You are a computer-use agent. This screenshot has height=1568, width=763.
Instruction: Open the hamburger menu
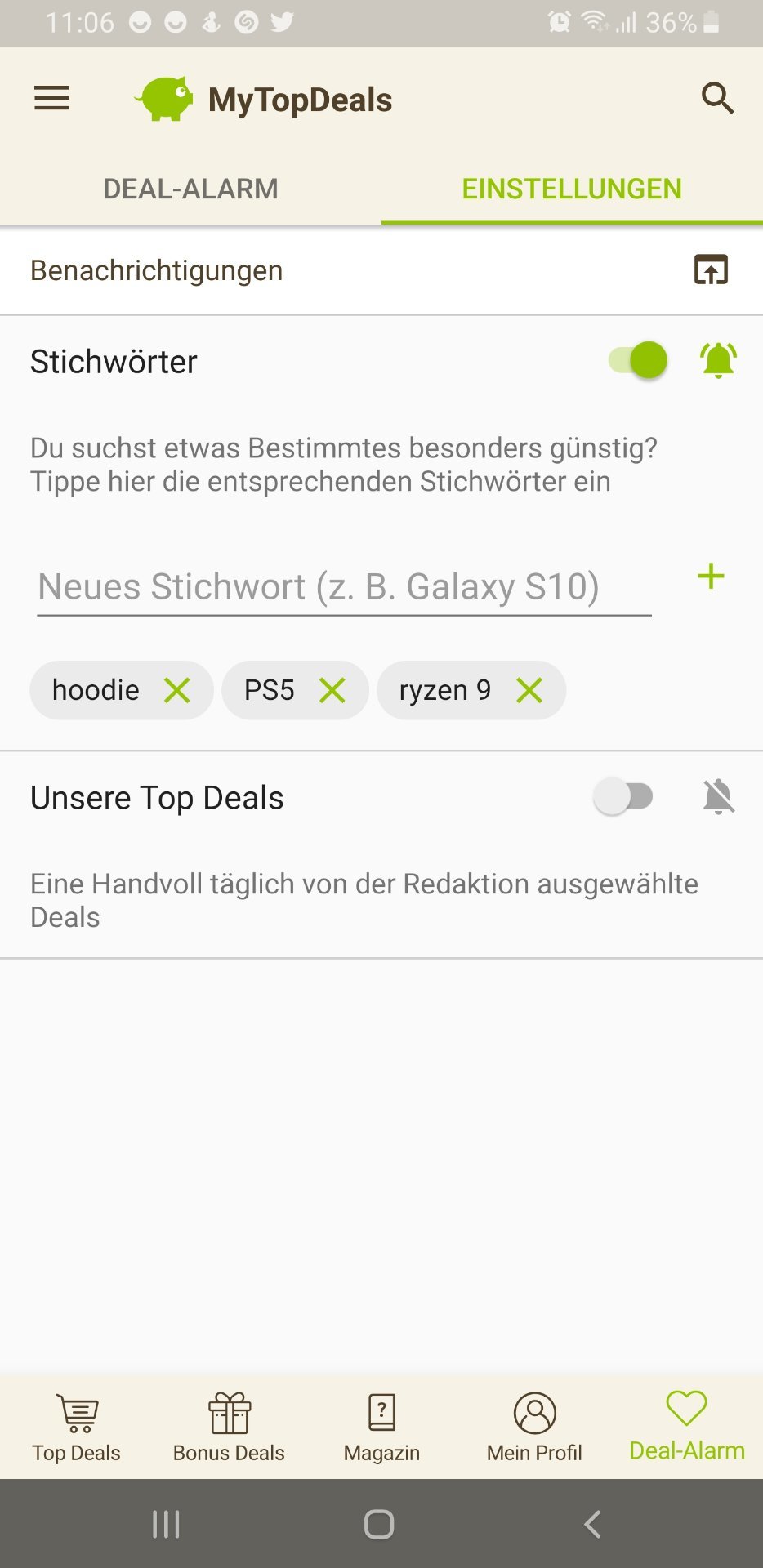51,99
